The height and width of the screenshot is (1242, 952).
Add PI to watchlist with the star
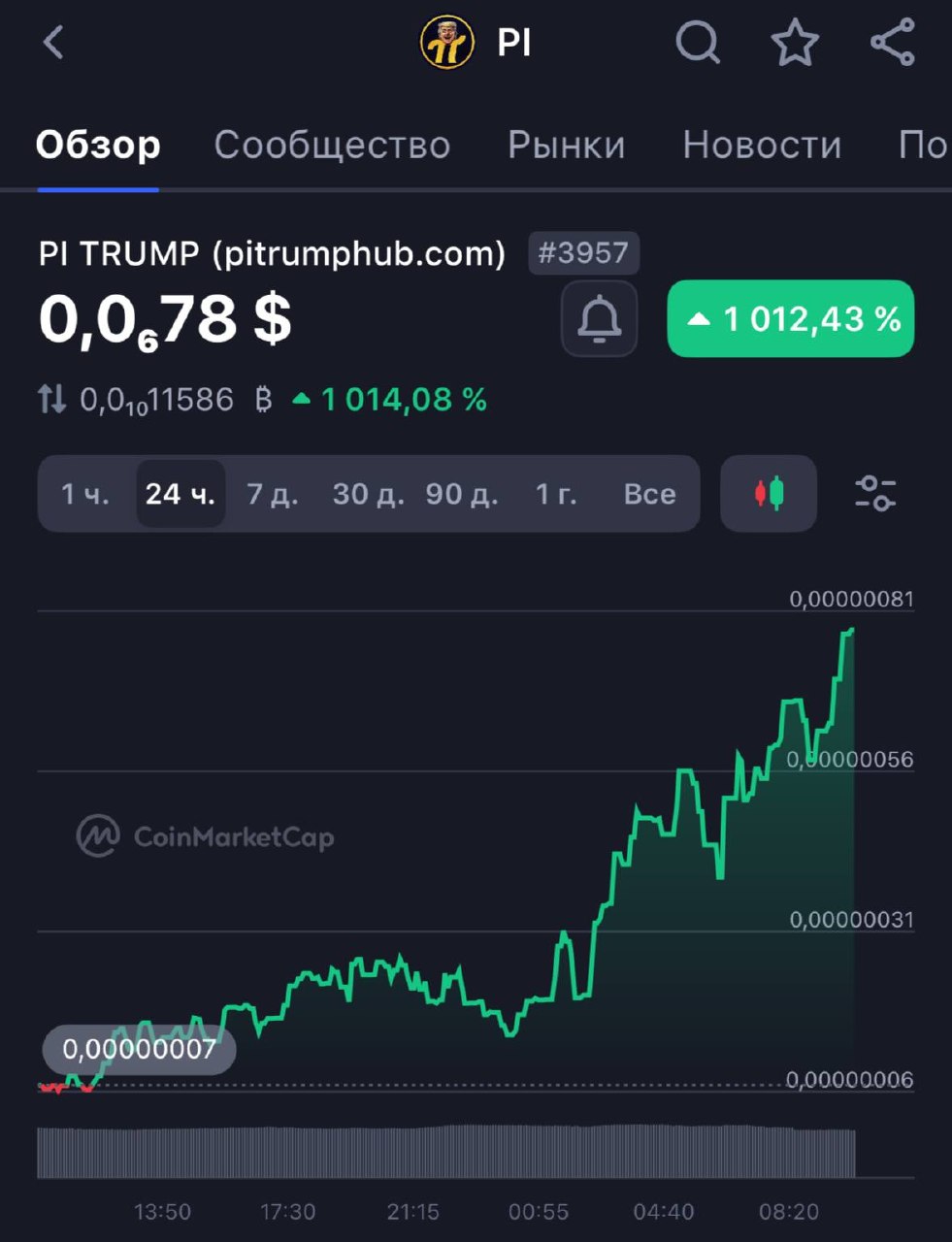[795, 43]
